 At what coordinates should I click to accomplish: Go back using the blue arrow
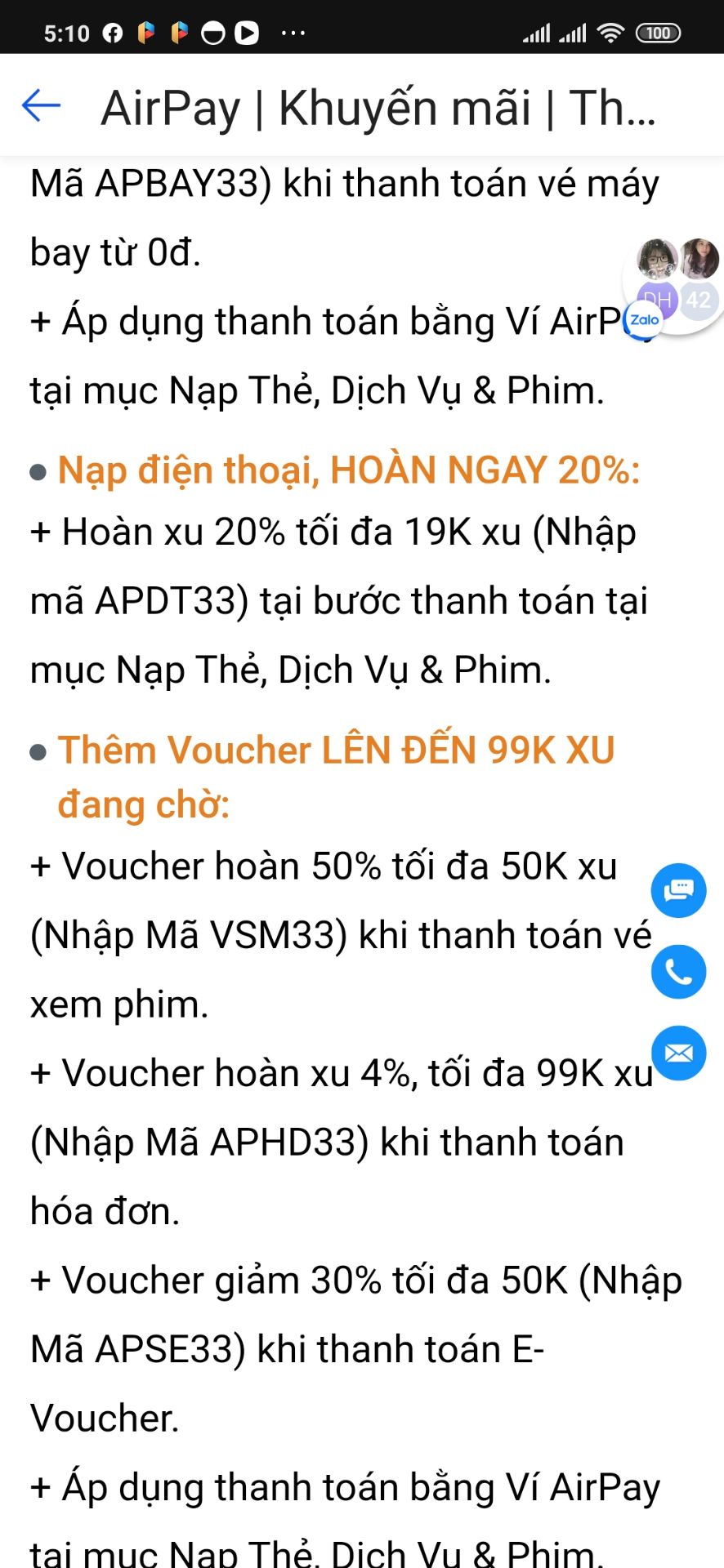pyautogui.click(x=40, y=105)
